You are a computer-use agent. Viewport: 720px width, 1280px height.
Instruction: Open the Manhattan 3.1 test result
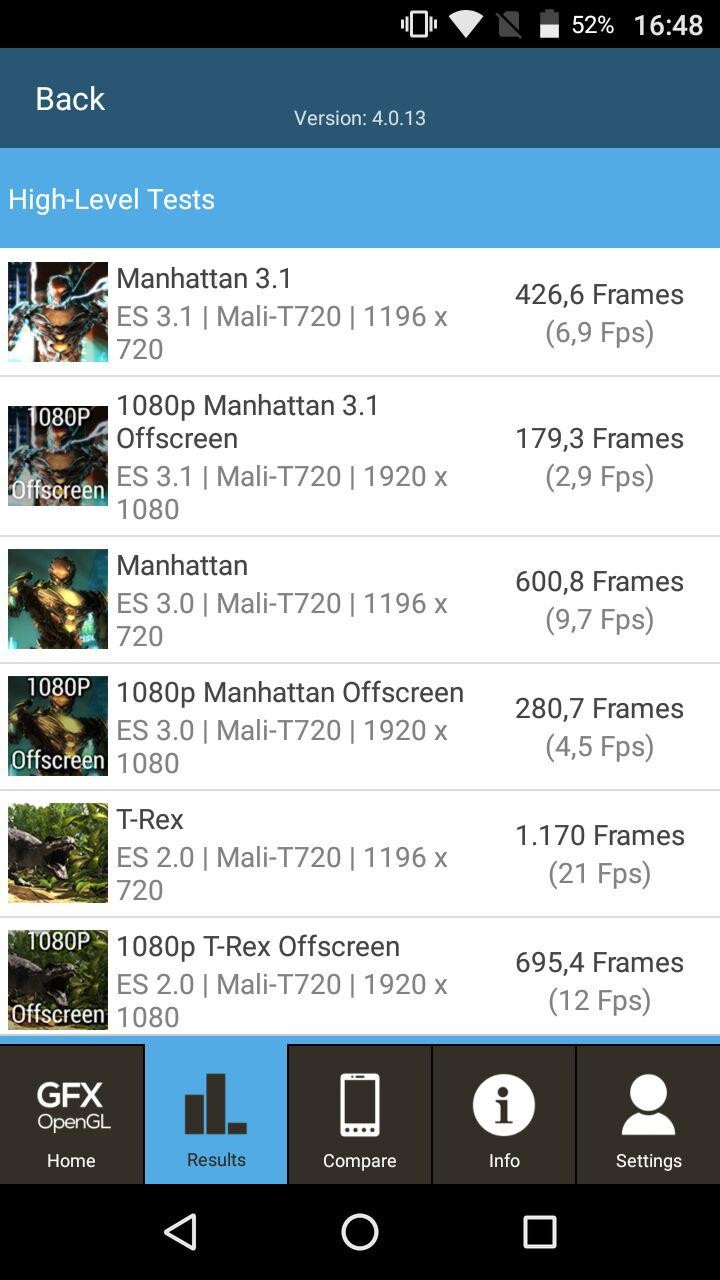360,312
